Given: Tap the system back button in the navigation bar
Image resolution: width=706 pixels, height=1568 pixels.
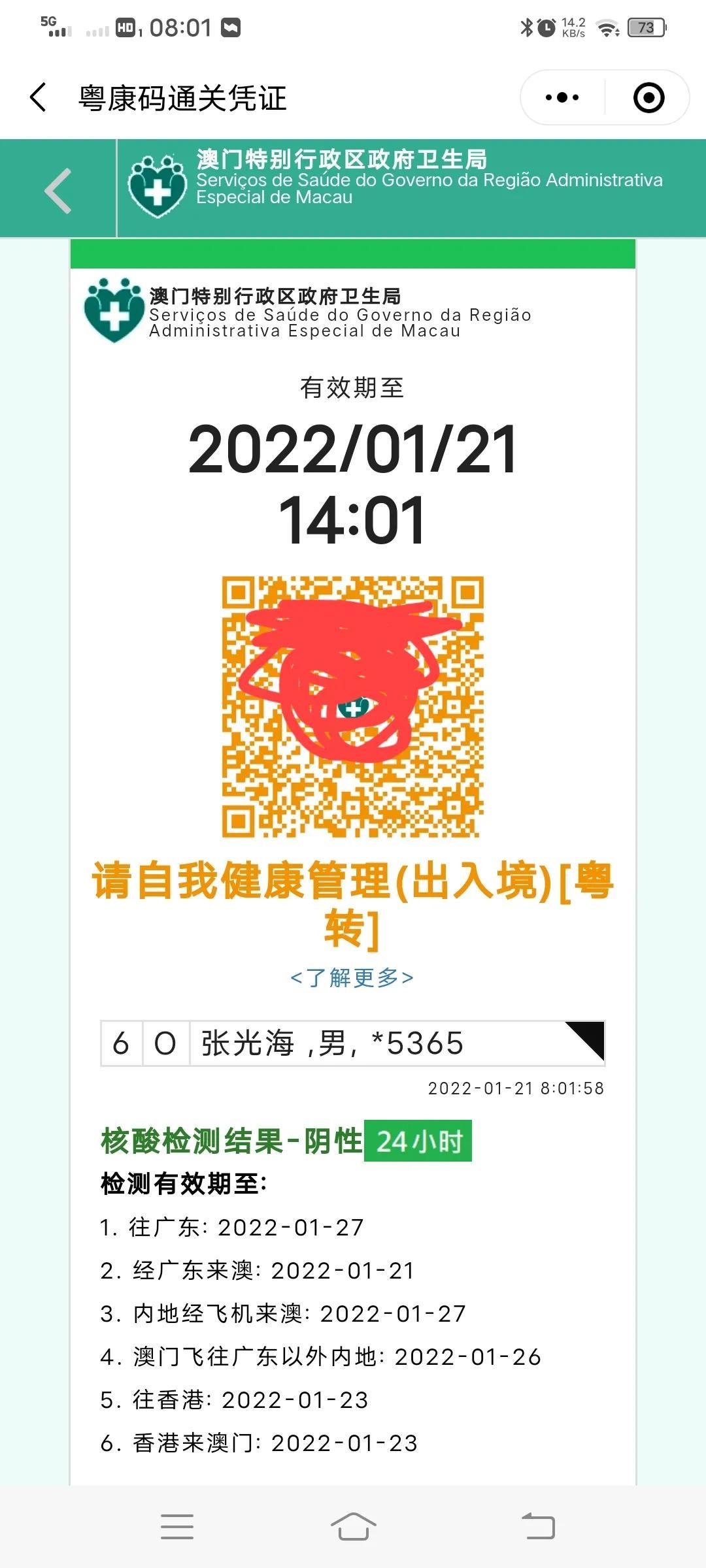Looking at the screenshot, I should point(538,1527).
